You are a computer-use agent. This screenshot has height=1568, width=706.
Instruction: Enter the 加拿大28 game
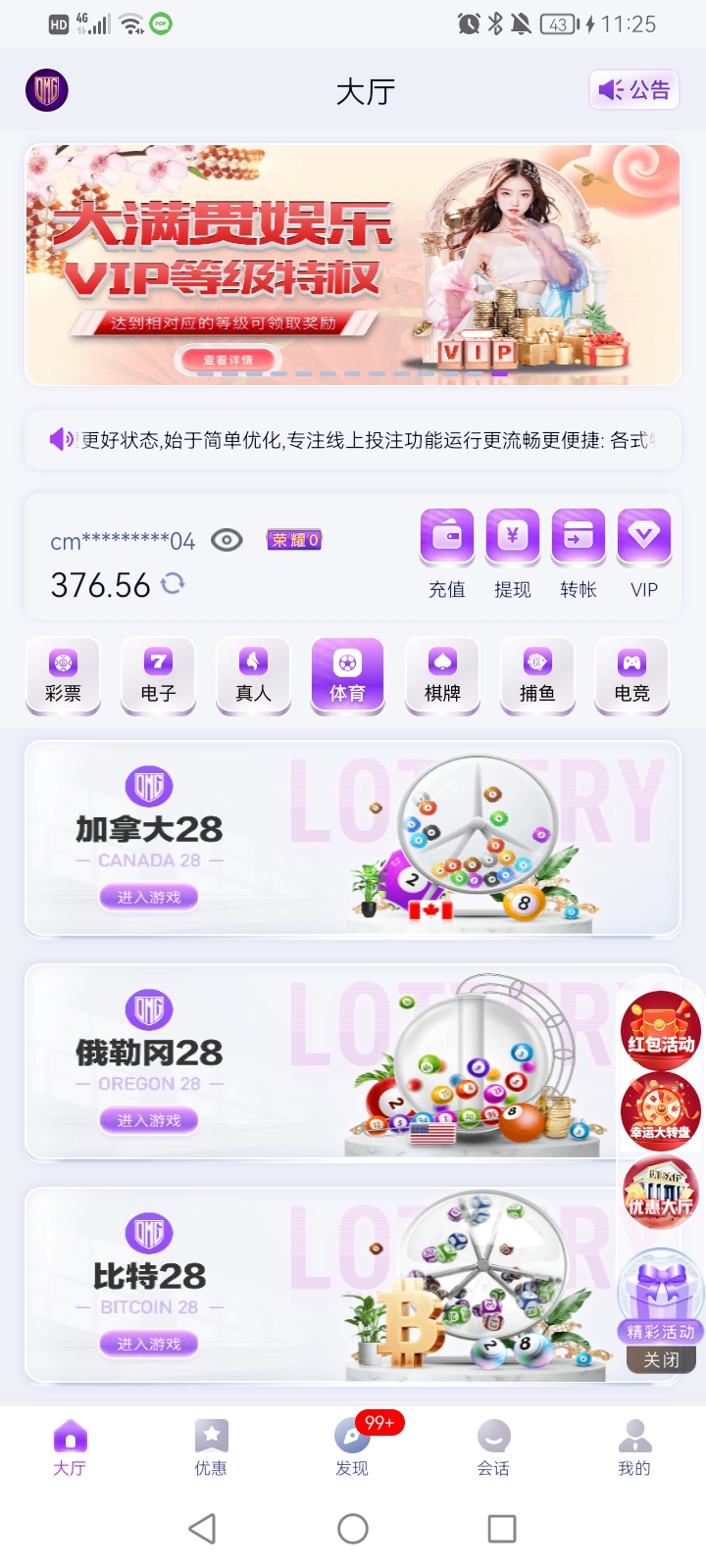pos(149,897)
